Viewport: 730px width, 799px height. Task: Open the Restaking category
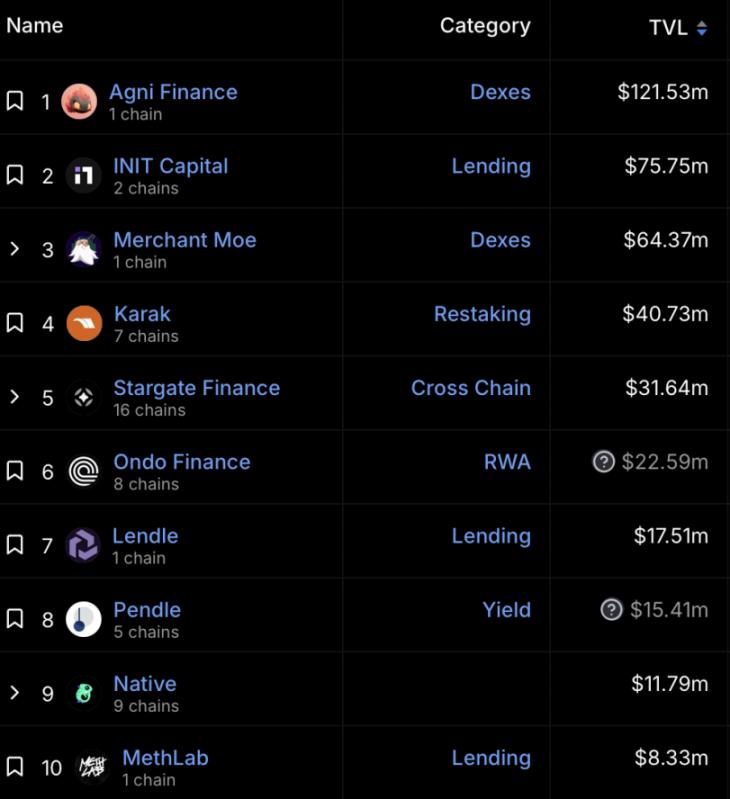click(482, 314)
